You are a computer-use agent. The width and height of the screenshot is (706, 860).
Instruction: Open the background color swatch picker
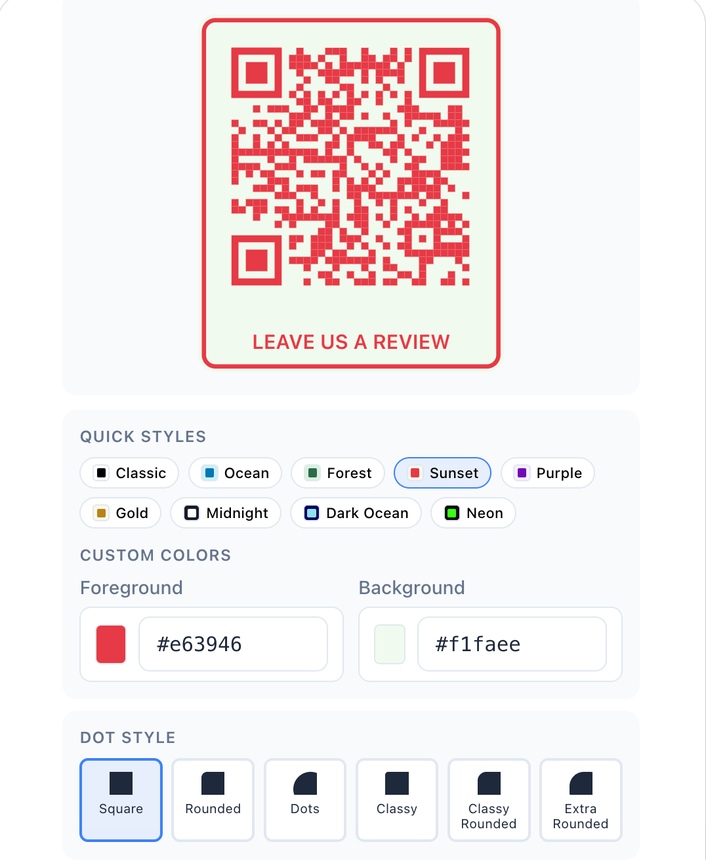(390, 644)
